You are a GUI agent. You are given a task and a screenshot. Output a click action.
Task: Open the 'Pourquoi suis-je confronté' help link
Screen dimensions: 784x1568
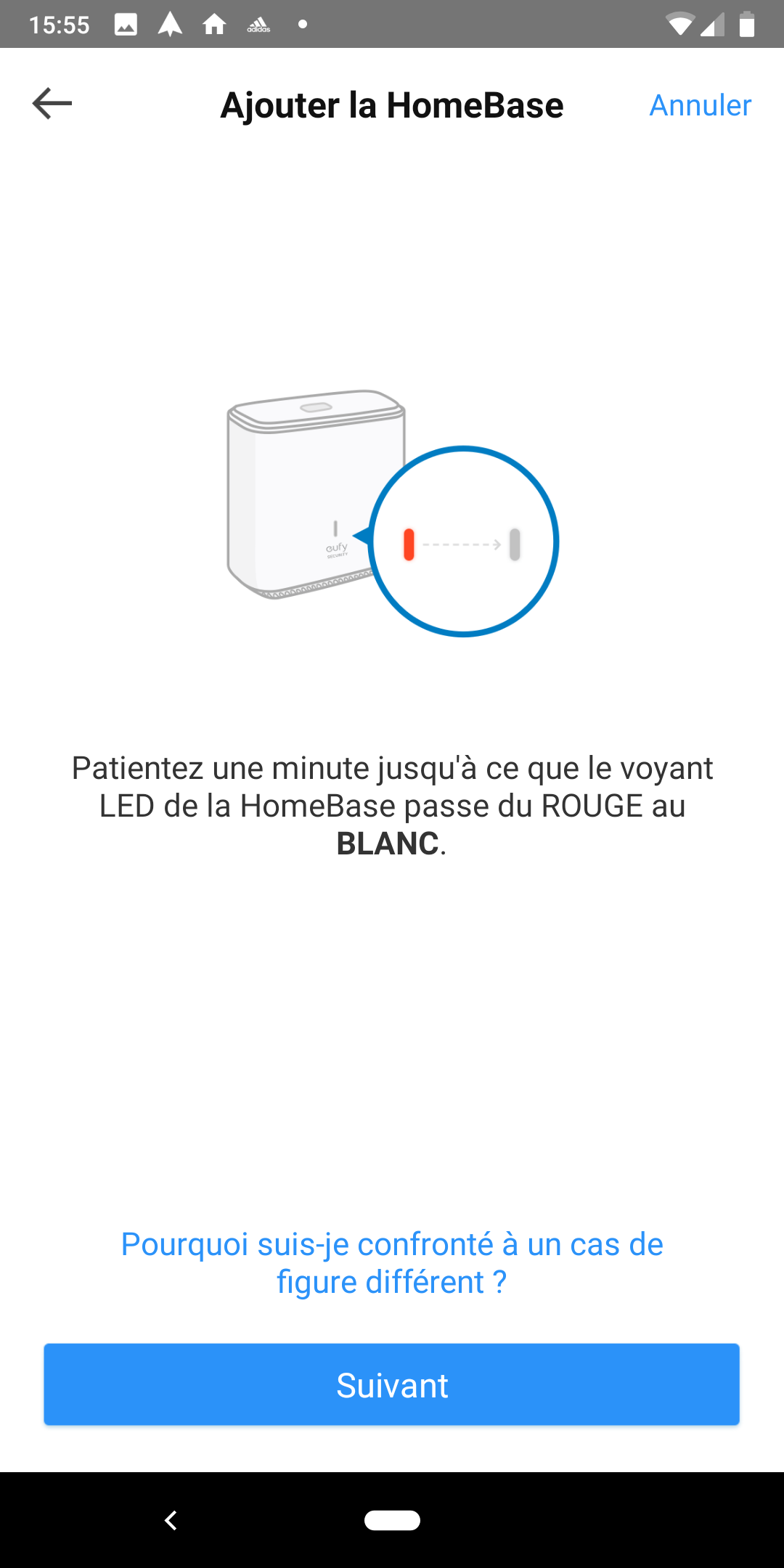[392, 1263]
